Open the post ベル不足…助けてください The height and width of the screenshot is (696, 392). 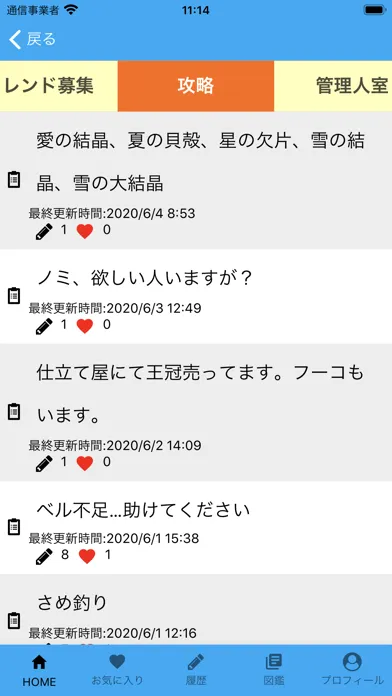point(196,528)
